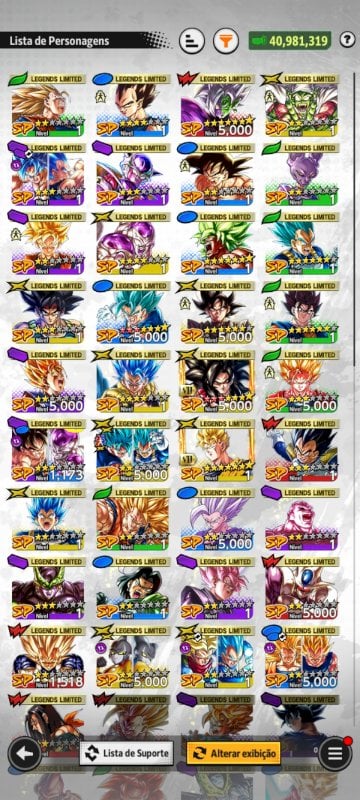Choose the green-haired Broly character card
Screen dimensions: 360x800
(x=216, y=243)
